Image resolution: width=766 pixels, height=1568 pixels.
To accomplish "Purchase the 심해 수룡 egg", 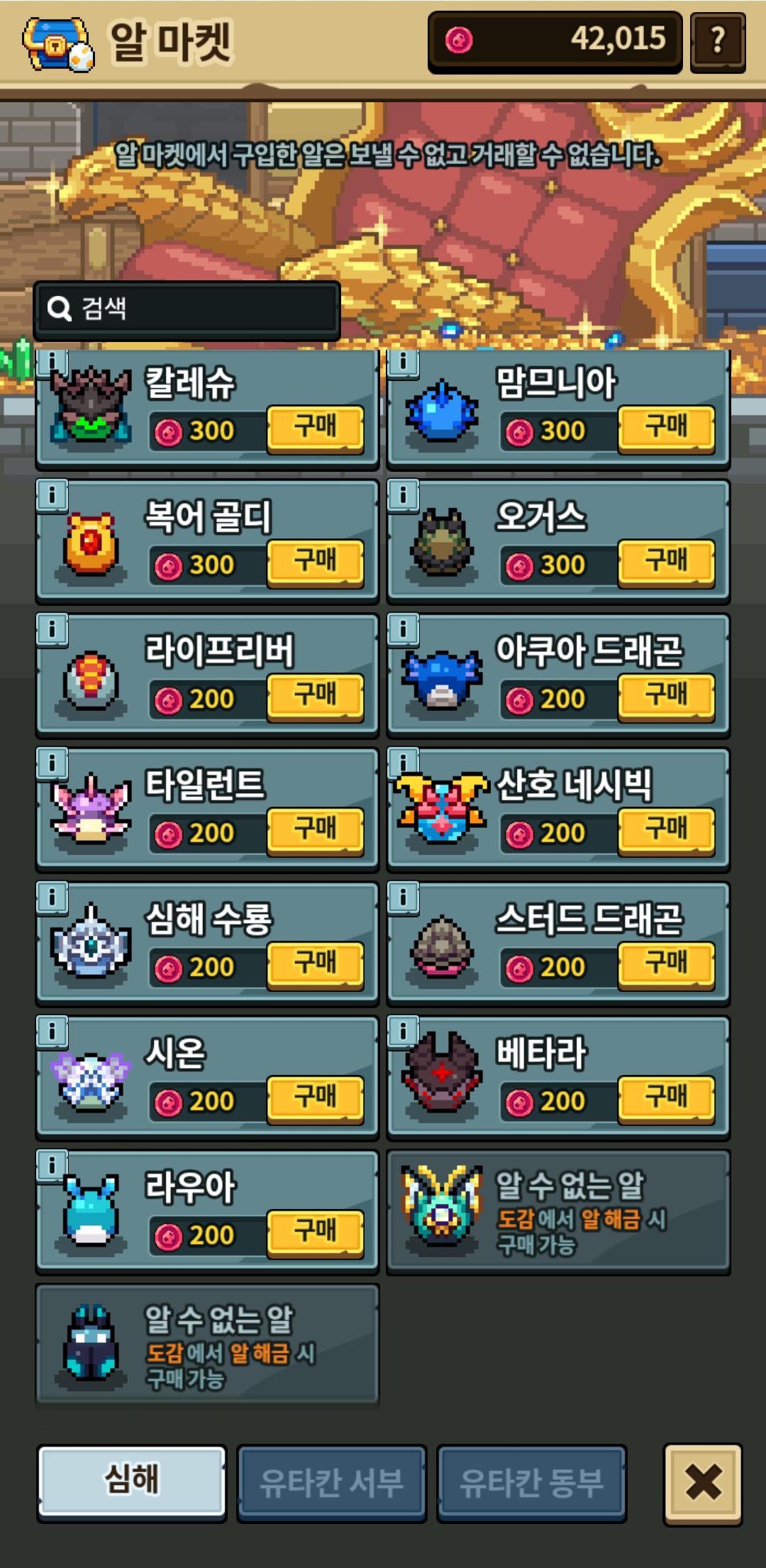I will (x=315, y=965).
